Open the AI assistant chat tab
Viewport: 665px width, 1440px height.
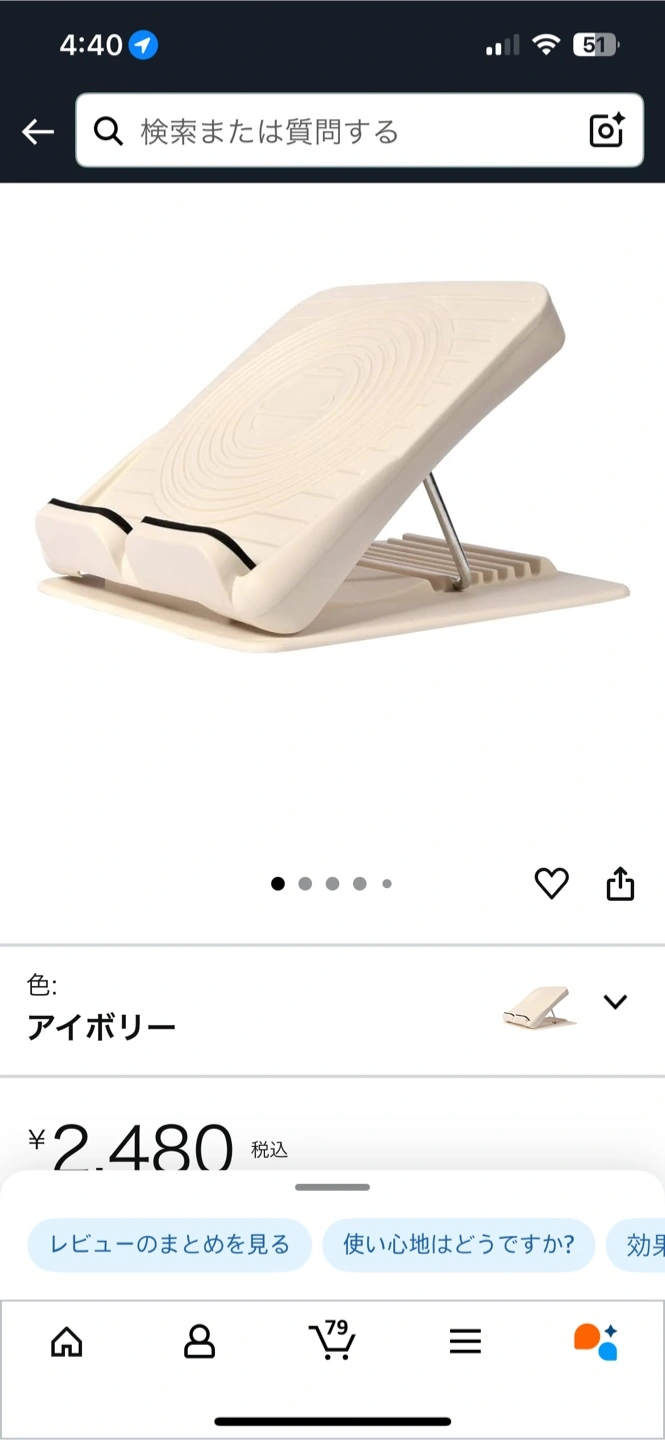[x=596, y=1341]
